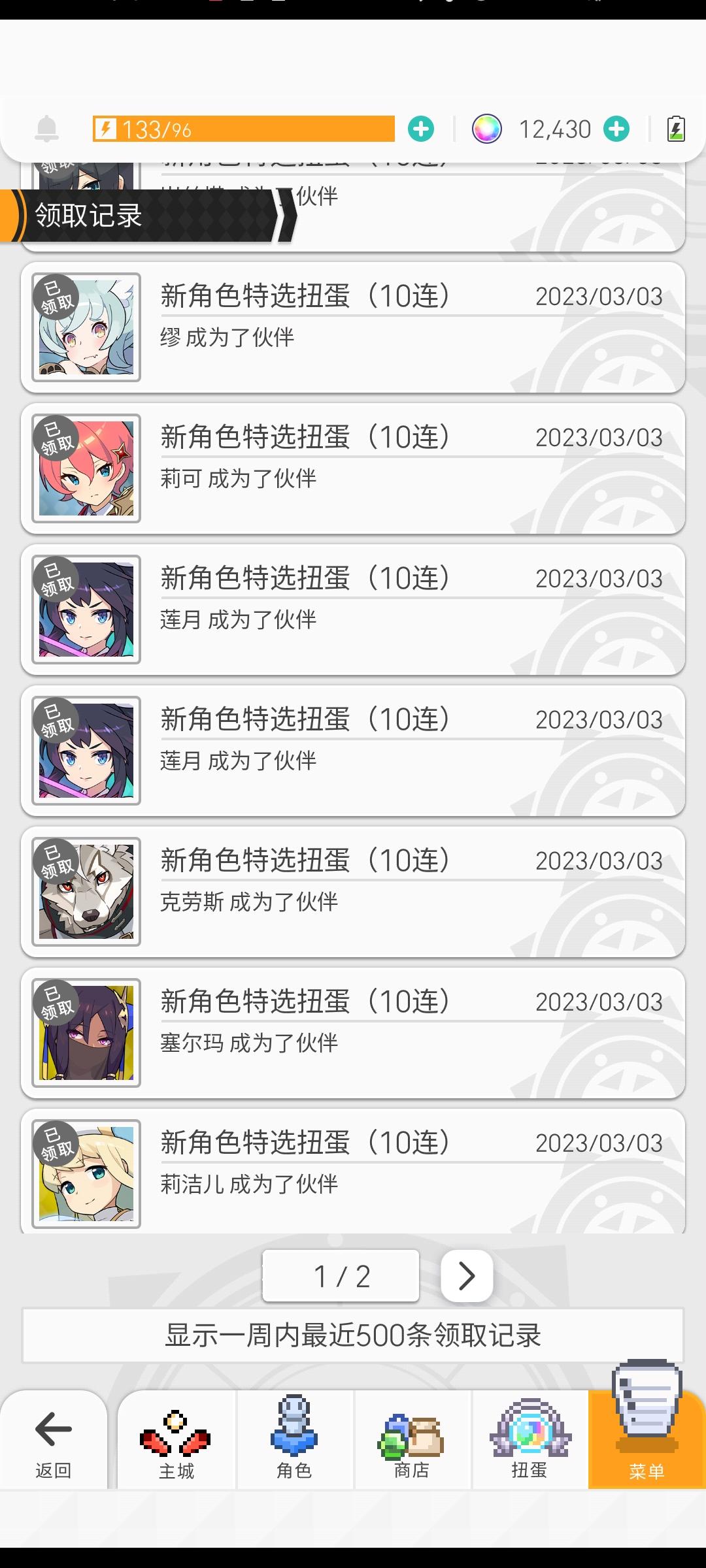Tap the 500-record notice banner
The width and height of the screenshot is (706, 1568).
point(353,1334)
